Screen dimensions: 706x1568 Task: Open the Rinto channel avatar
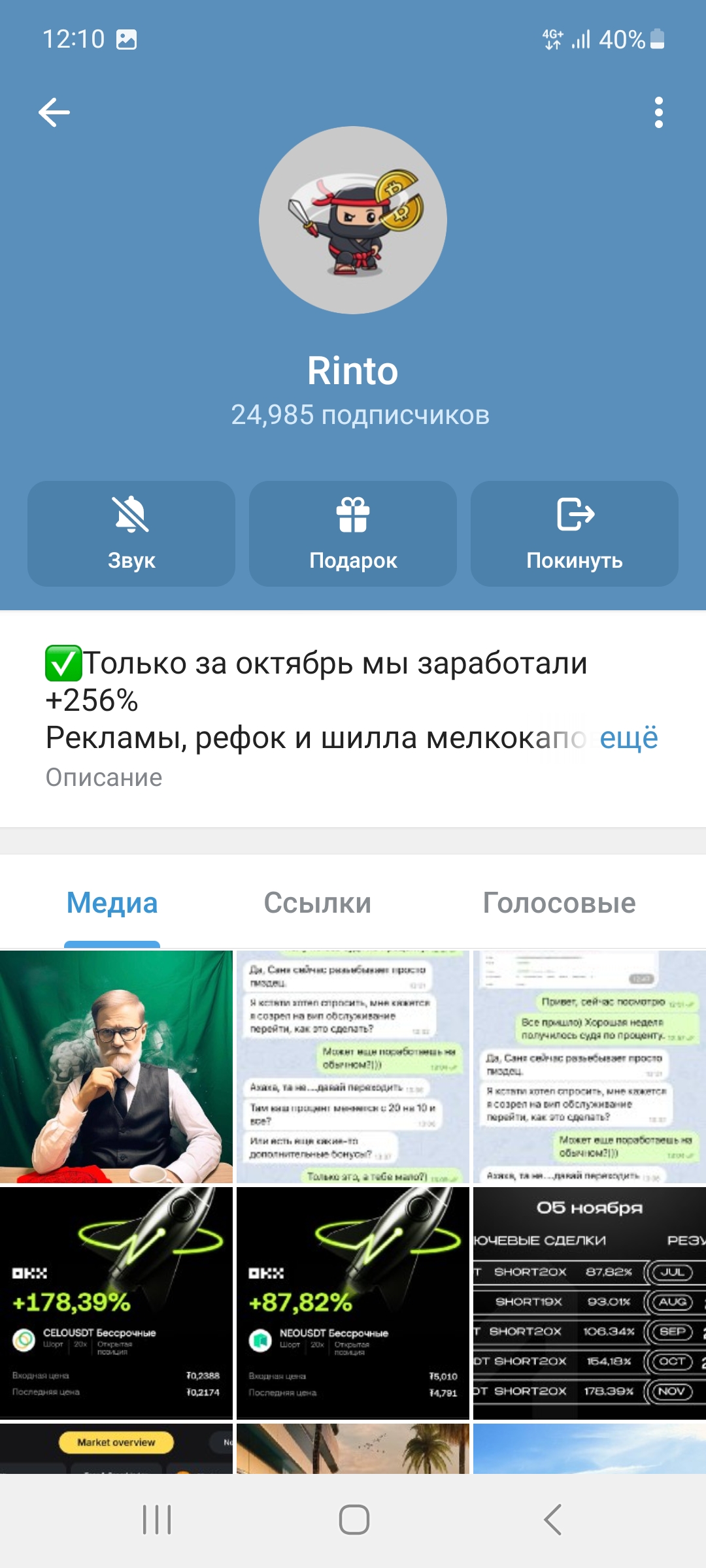(x=353, y=220)
